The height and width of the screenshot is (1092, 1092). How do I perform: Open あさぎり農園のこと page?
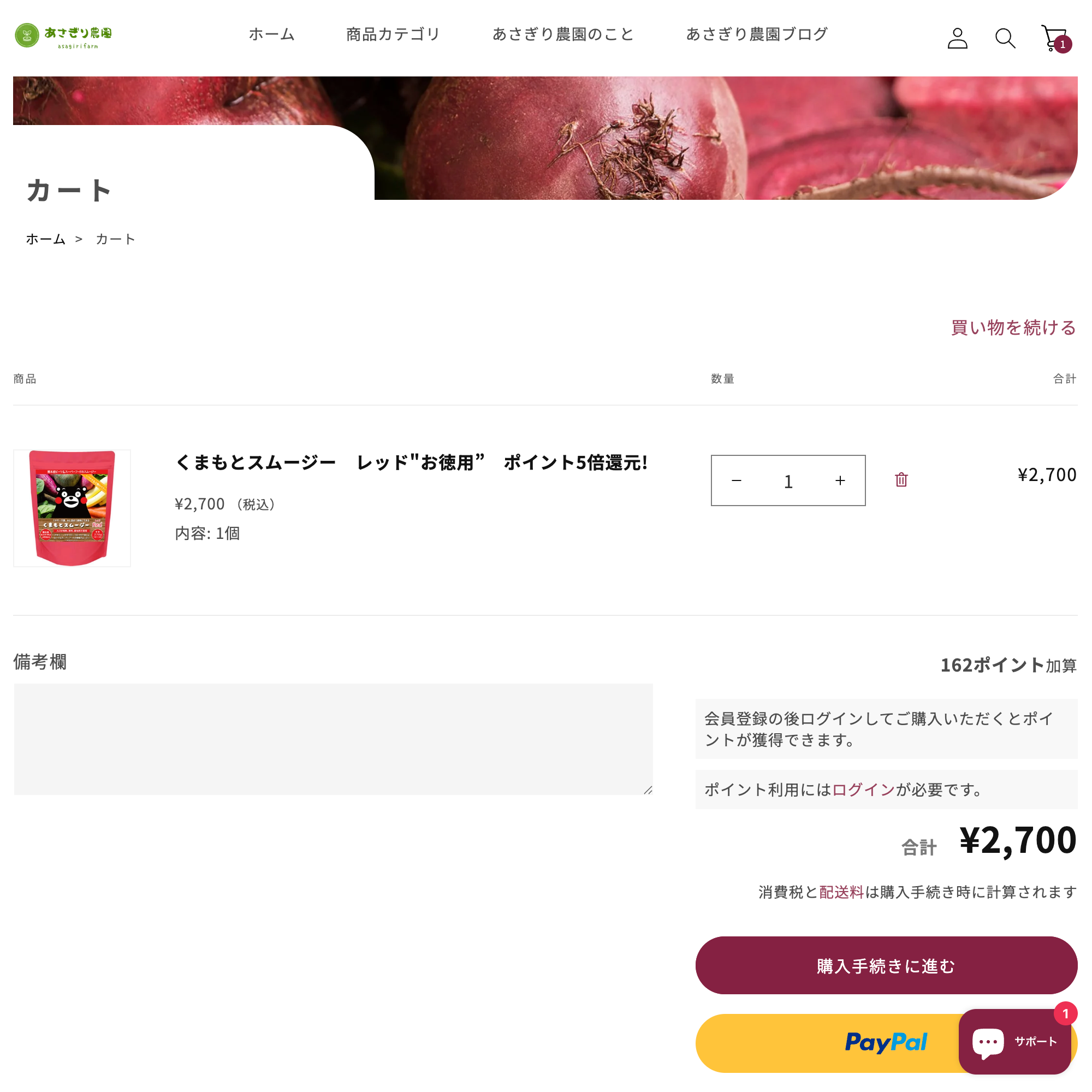(x=563, y=34)
